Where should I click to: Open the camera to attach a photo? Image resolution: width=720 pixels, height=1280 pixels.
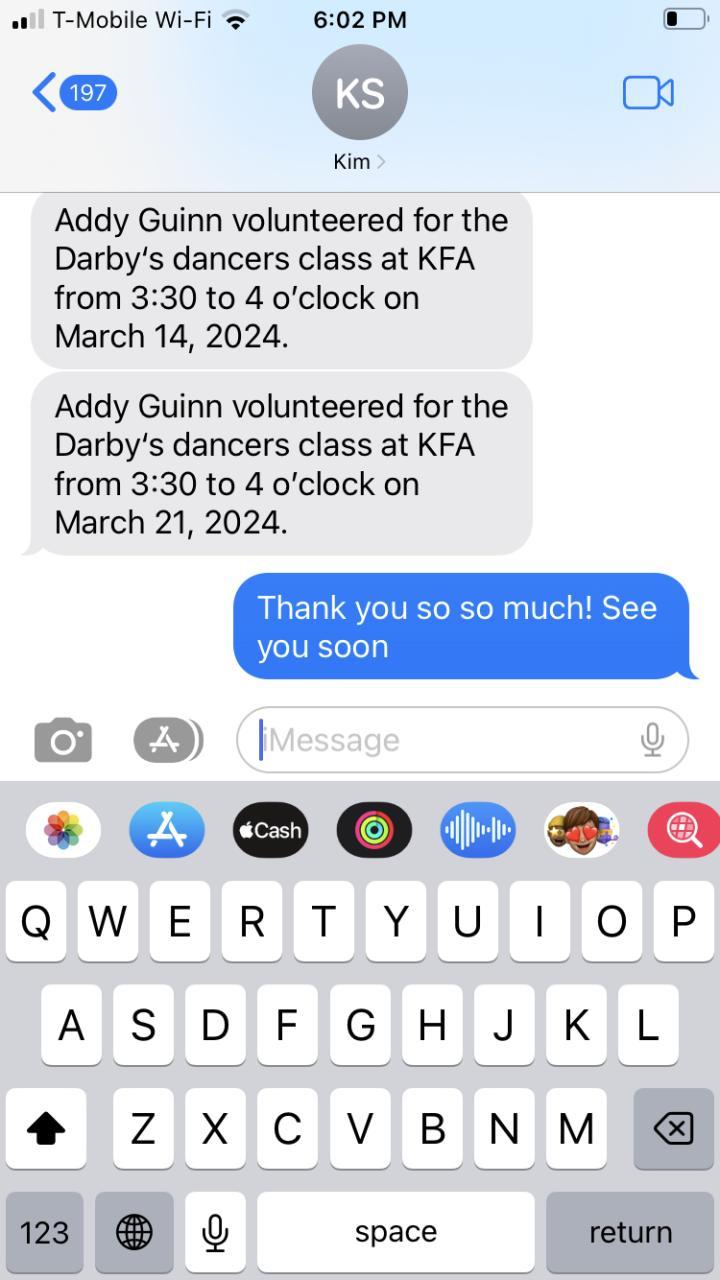pos(63,740)
